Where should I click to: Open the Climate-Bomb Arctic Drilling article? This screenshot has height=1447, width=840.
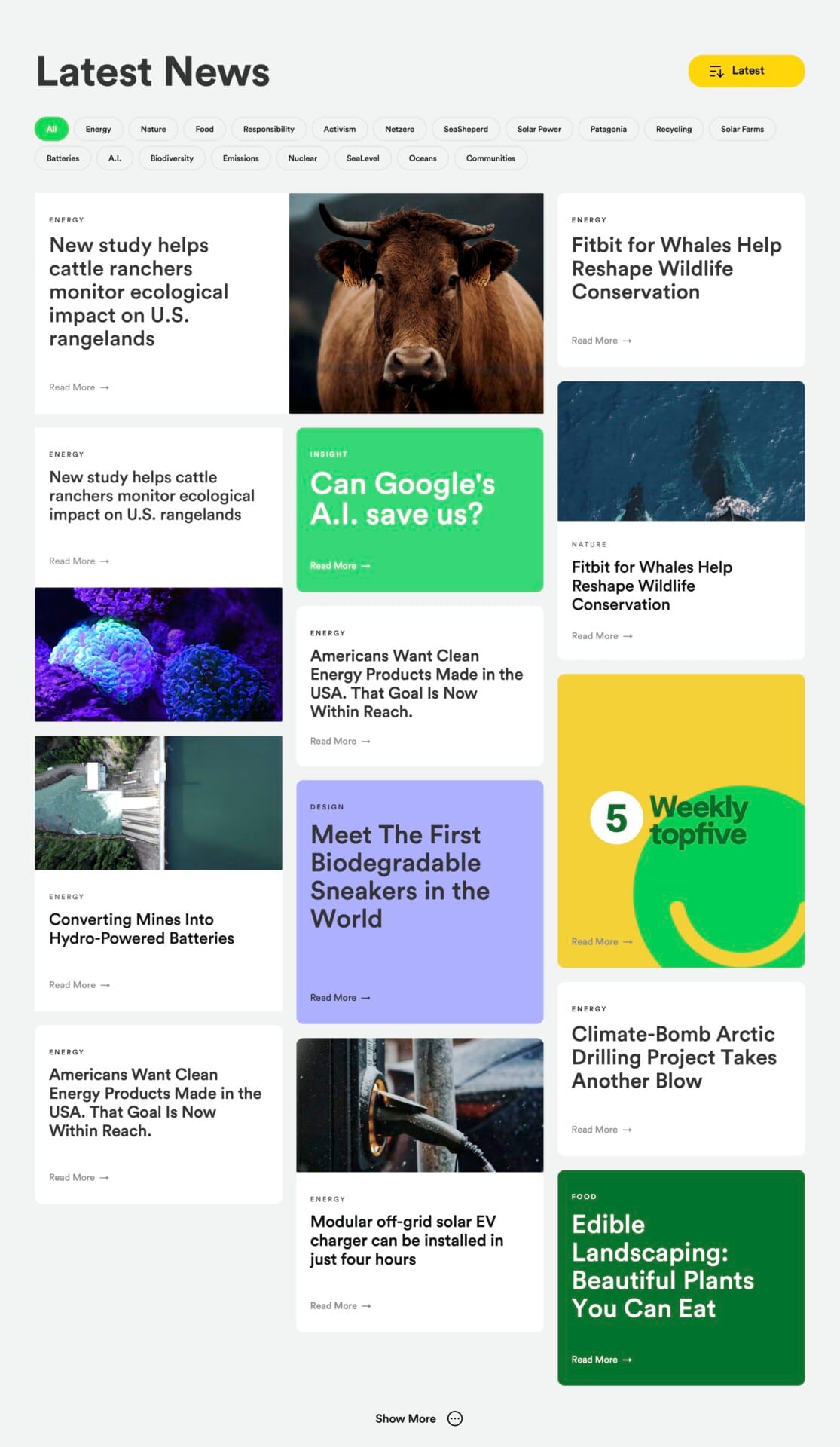point(674,1057)
